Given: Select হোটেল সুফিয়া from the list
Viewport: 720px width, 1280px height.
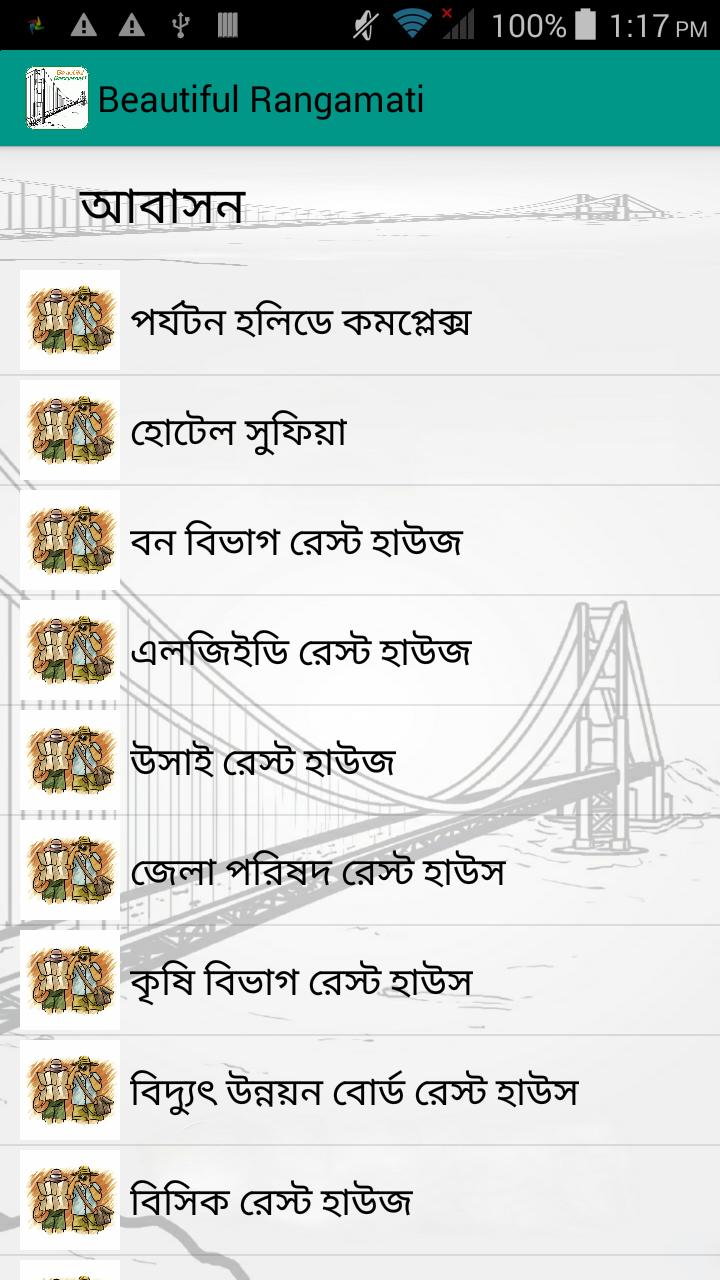Looking at the screenshot, I should (x=238, y=431).
